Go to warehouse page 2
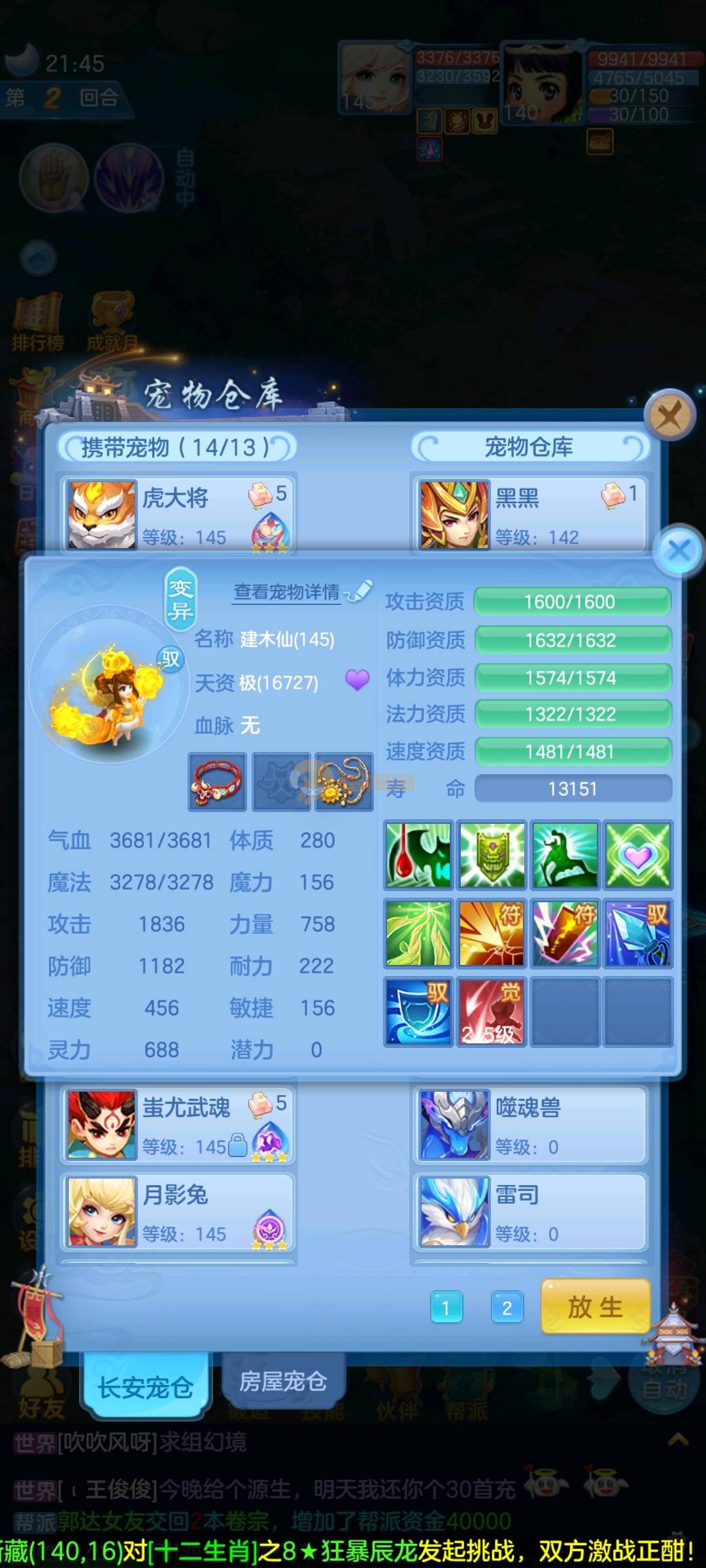This screenshot has width=706, height=1568. click(x=507, y=1307)
